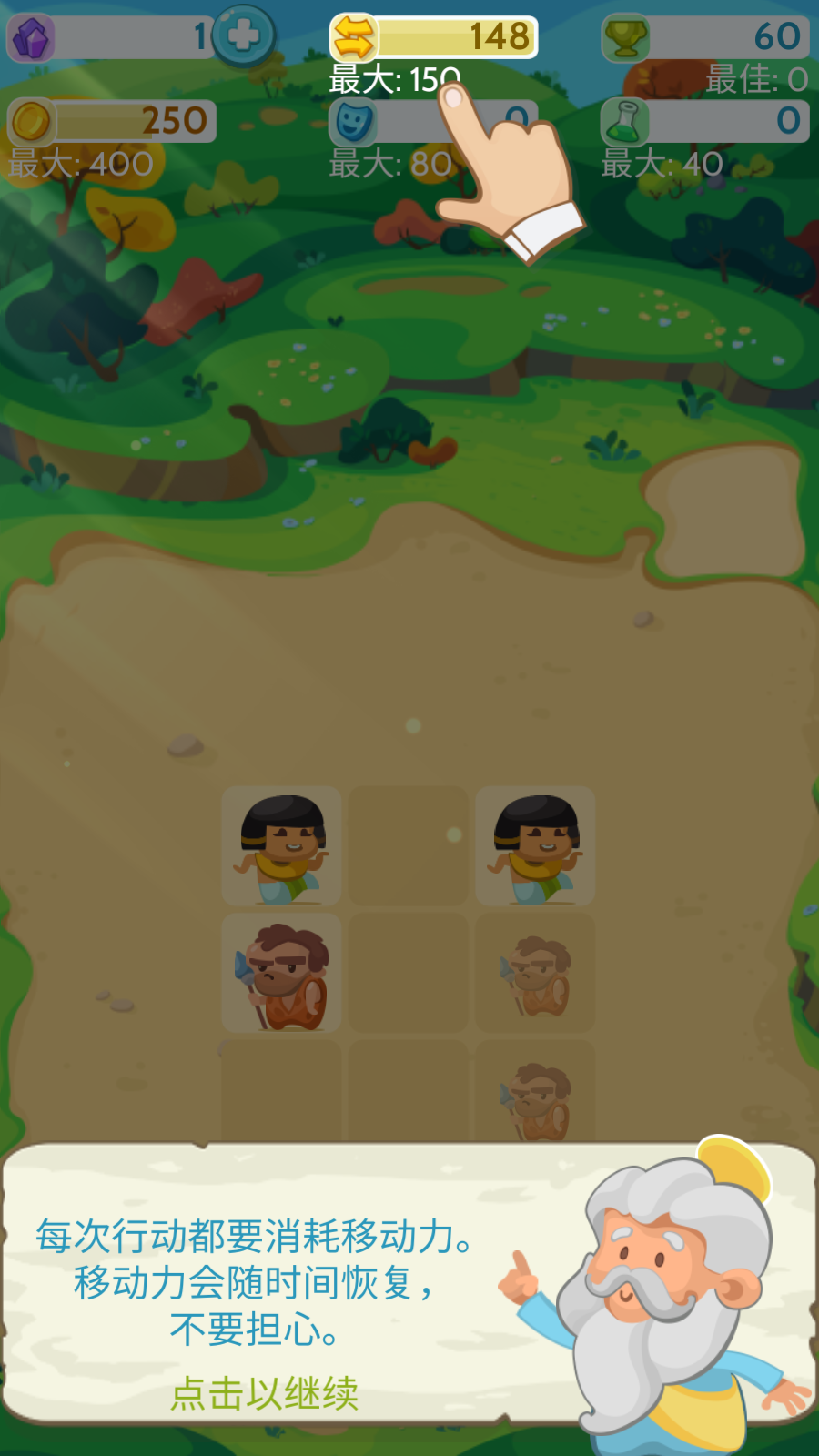
Task: Tap 点击以继续 to continue the tutorial
Action: (264, 1393)
